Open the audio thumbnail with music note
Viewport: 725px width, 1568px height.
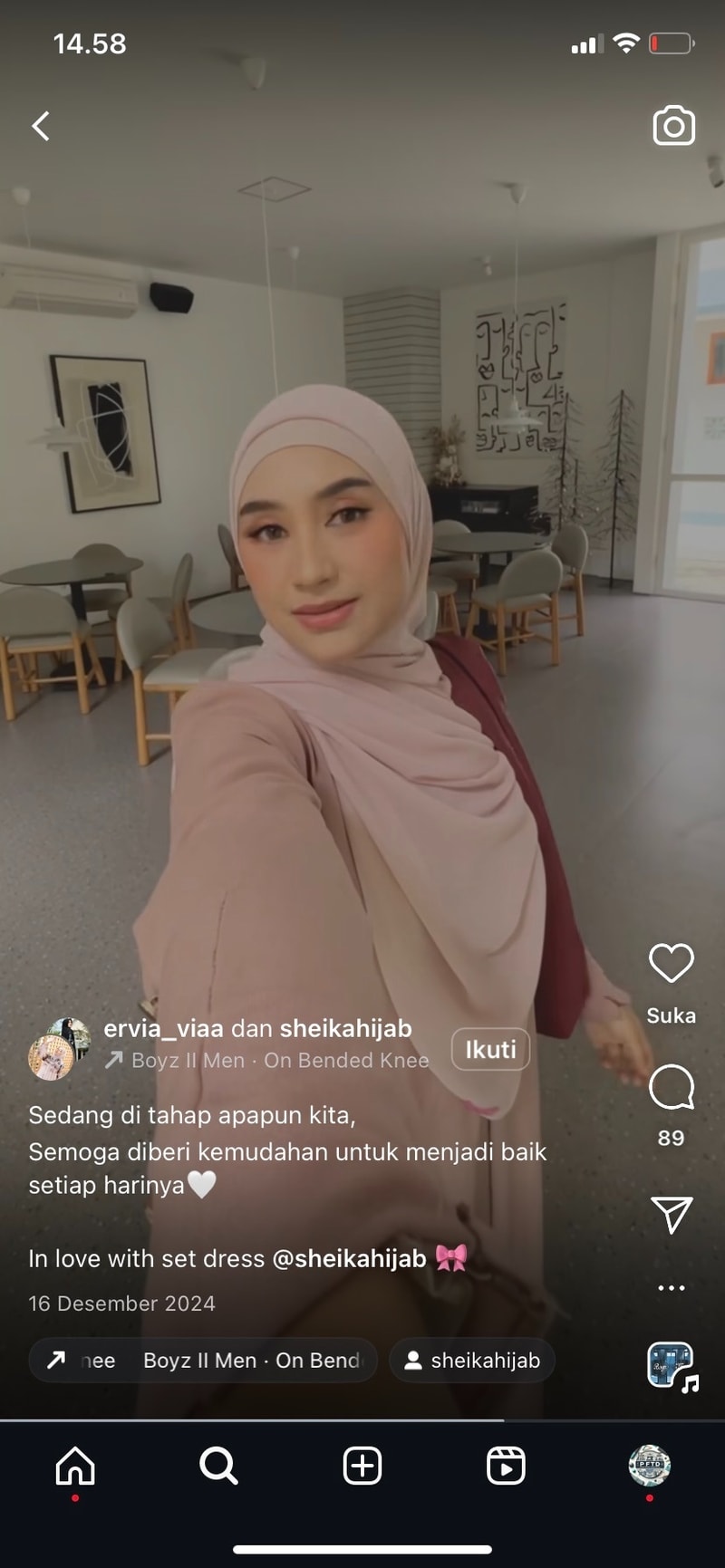(671, 1365)
